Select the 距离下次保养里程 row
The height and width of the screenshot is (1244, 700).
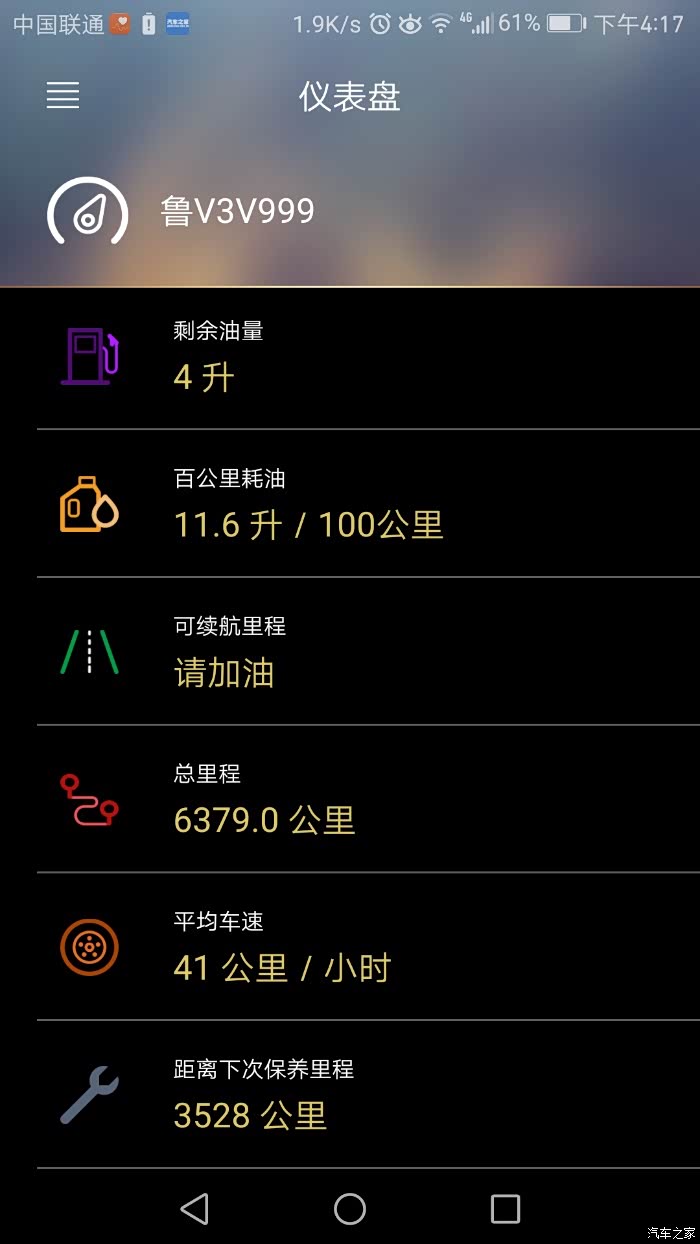(x=368, y=1095)
